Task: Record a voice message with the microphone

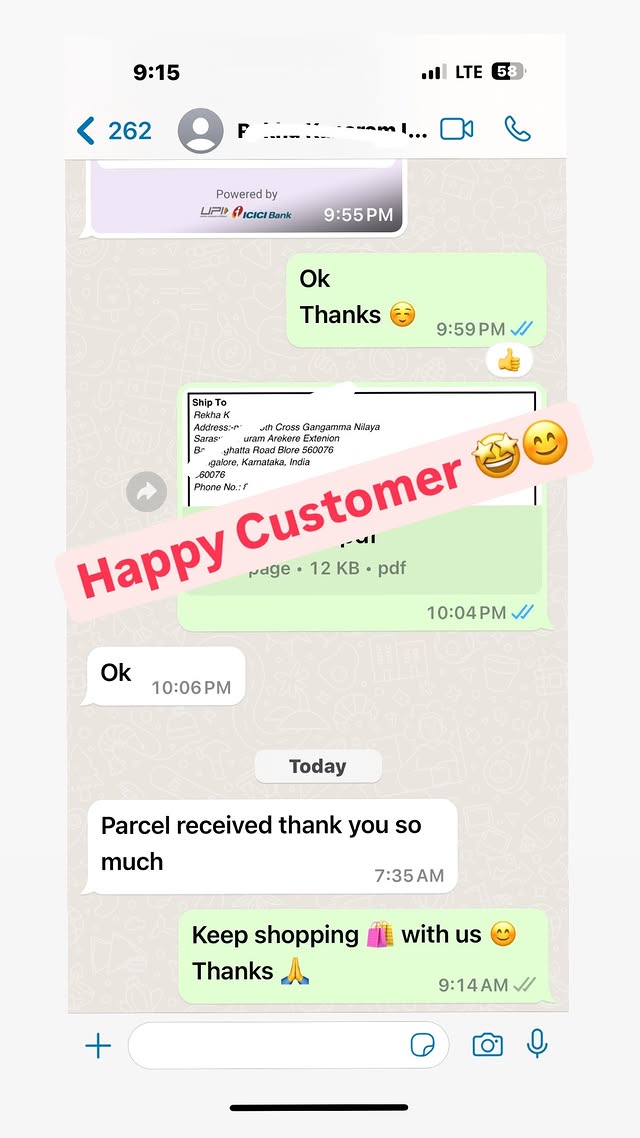Action: [x=537, y=1044]
